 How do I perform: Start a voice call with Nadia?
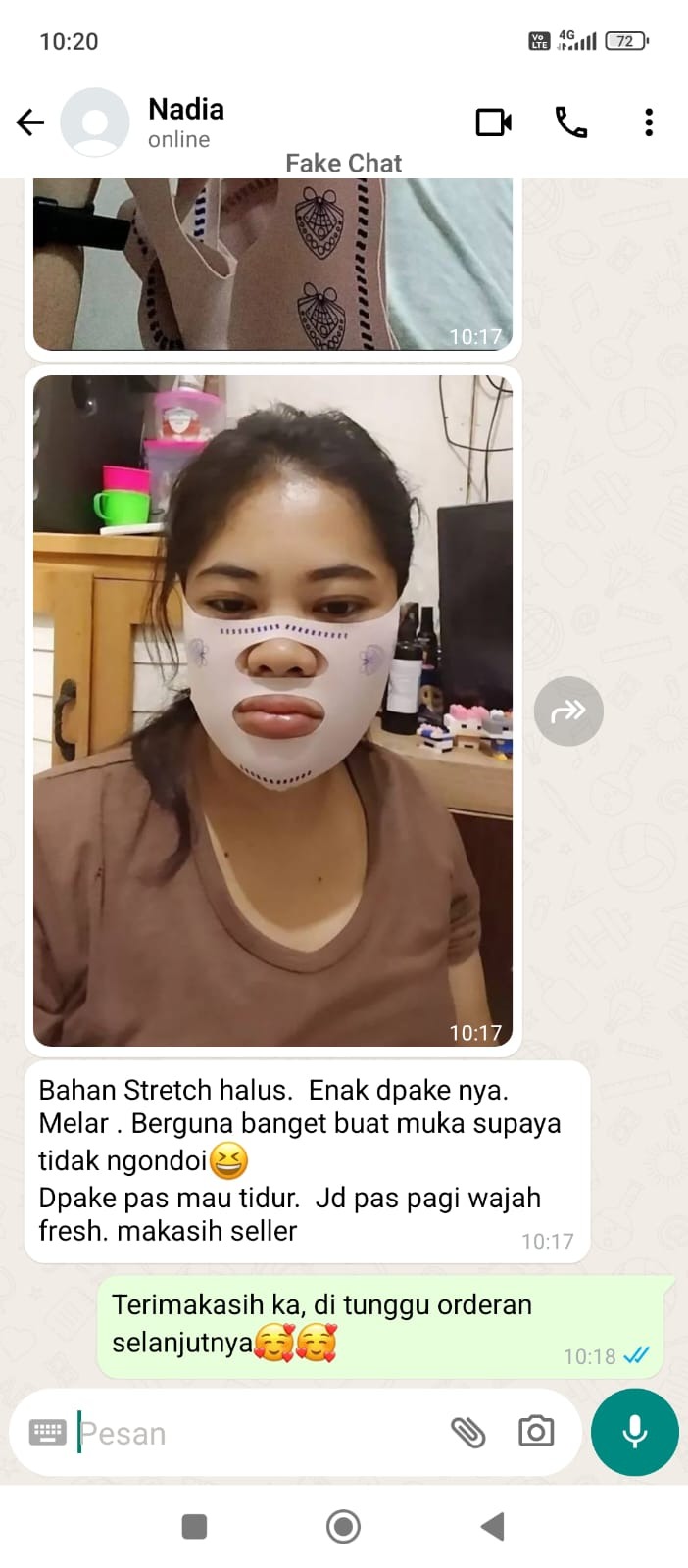pyautogui.click(x=571, y=122)
